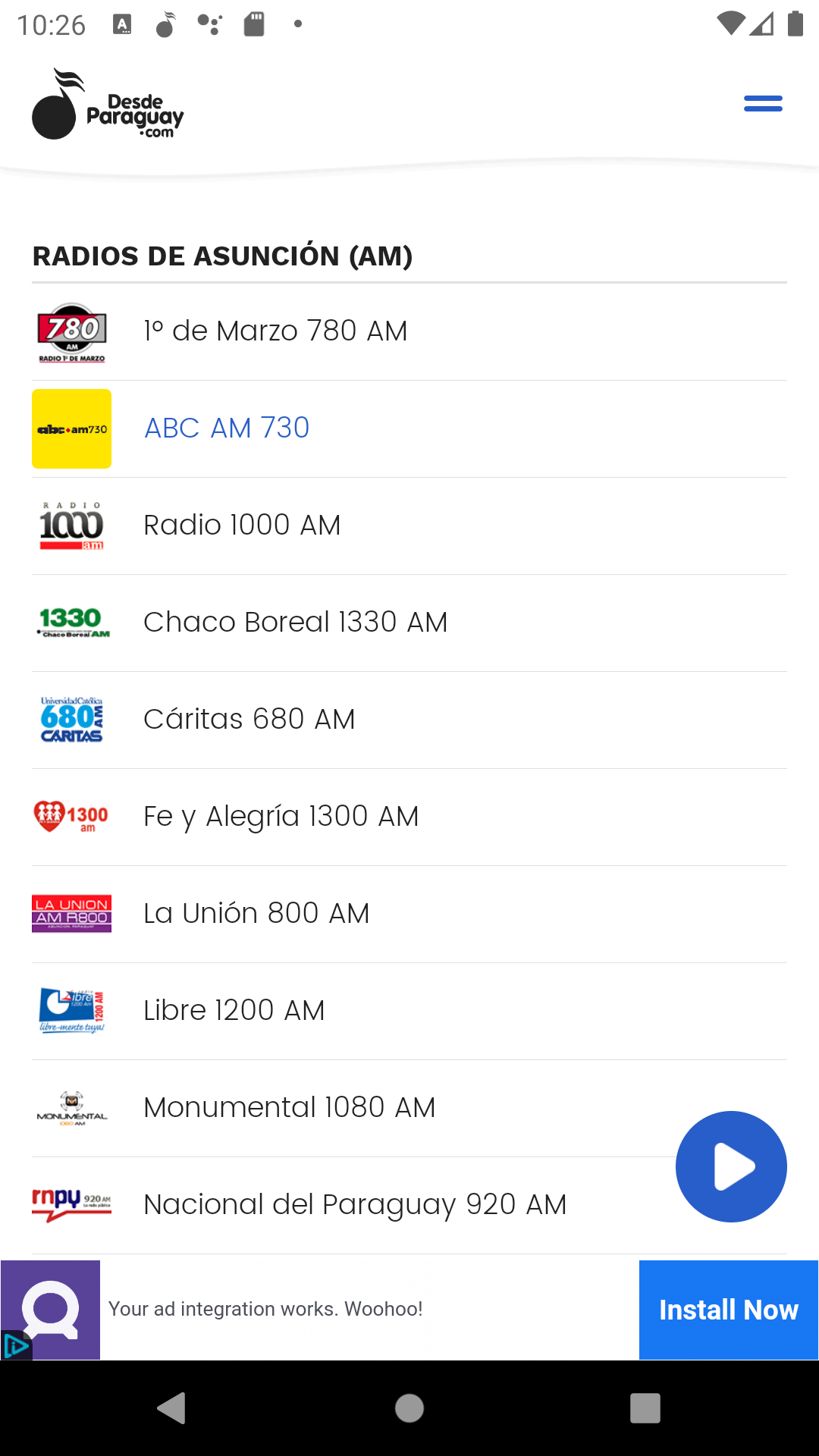Choose Chaco Boreal 1330 AM
Viewport: 819px width, 1456px height.
[x=295, y=623]
